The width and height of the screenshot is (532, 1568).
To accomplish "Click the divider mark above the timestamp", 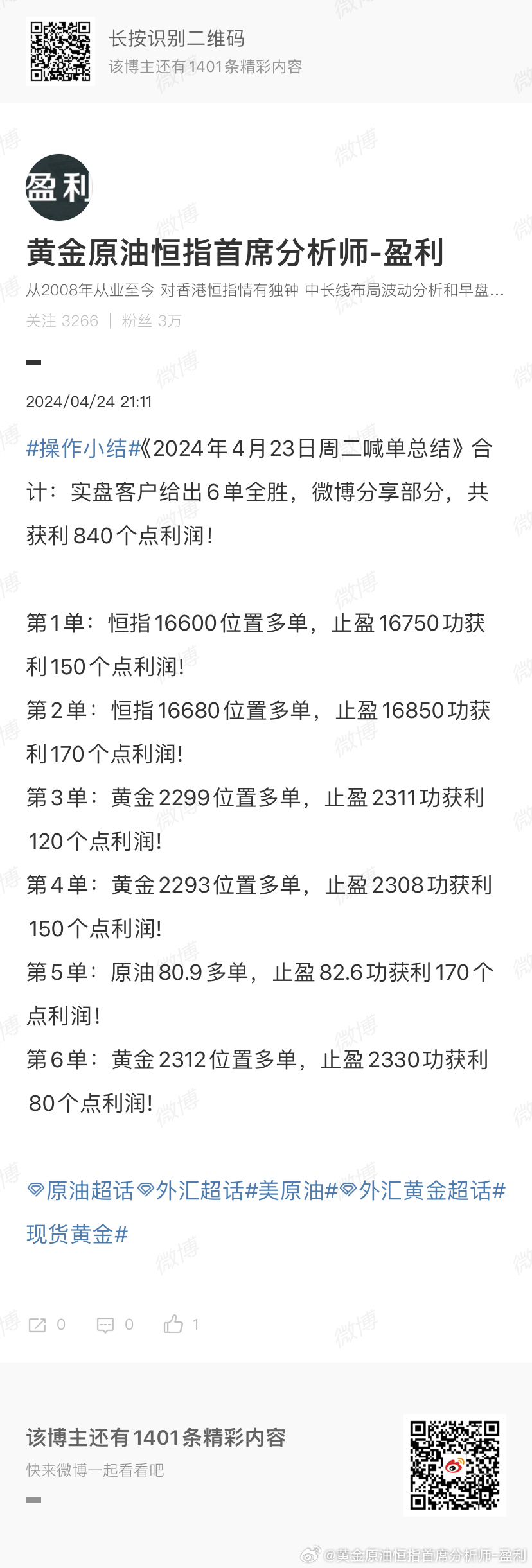I will point(33,362).
